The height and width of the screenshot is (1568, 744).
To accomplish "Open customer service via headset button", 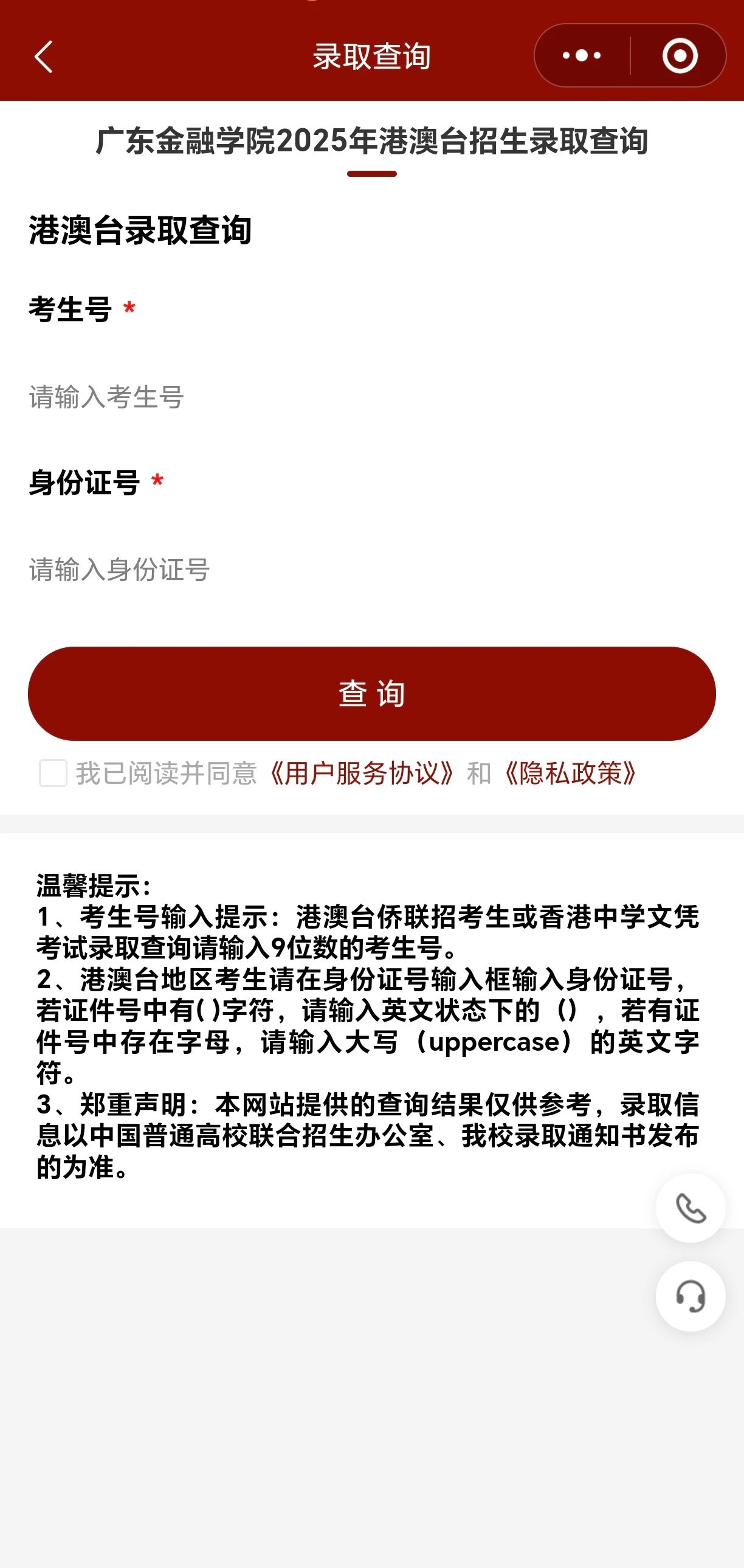I will point(691,1296).
